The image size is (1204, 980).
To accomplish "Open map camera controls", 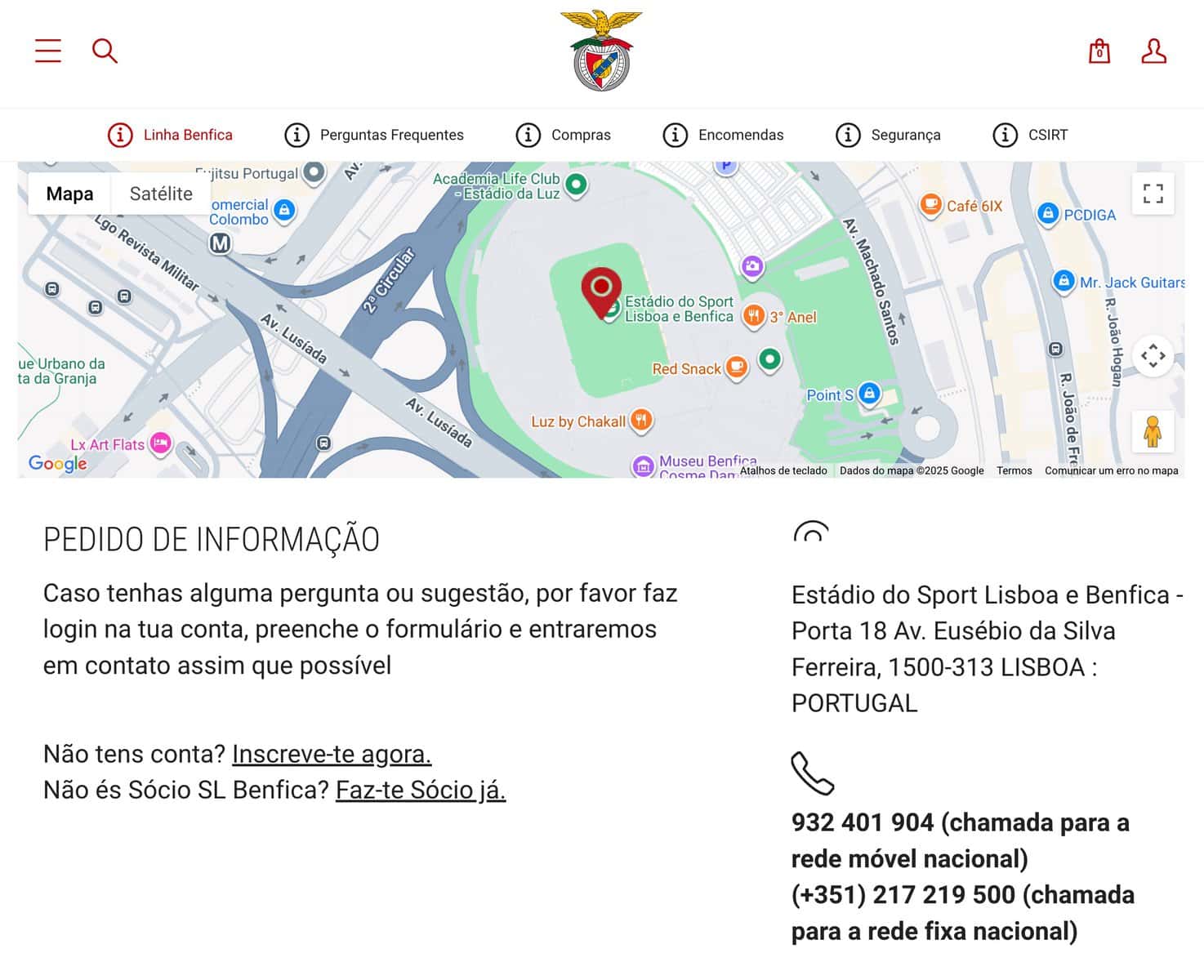I will pos(1153,356).
